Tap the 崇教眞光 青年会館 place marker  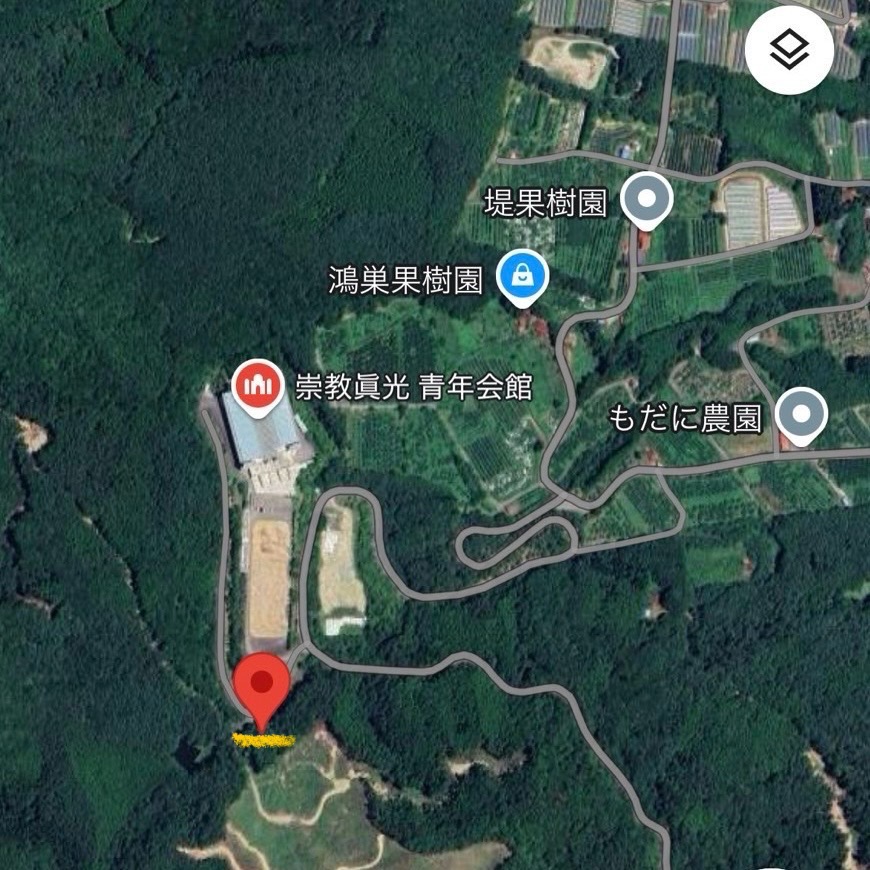click(x=255, y=385)
